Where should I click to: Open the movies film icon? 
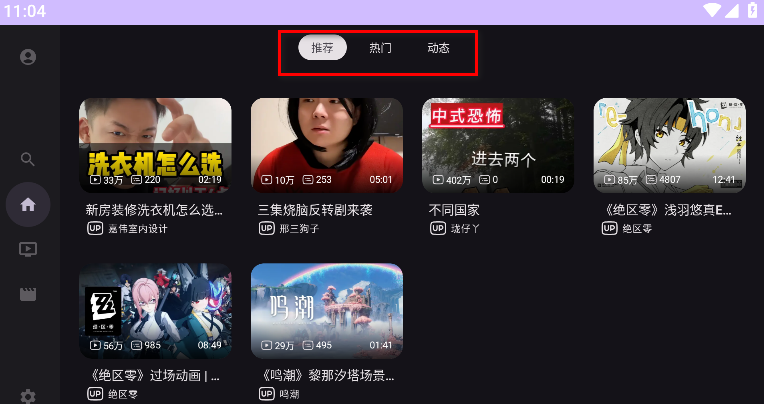(x=28, y=294)
